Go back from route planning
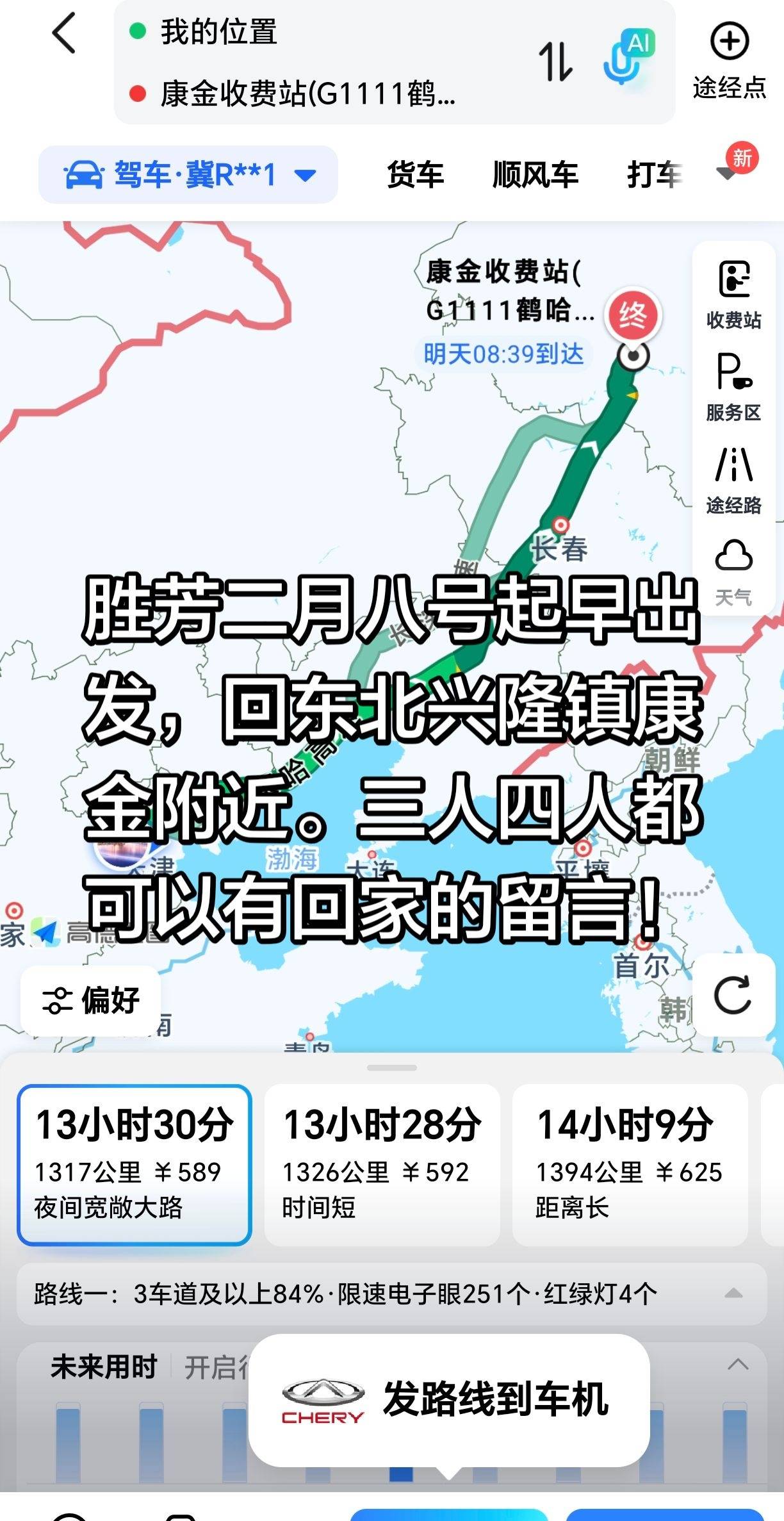This screenshot has width=784, height=1521. (64, 33)
